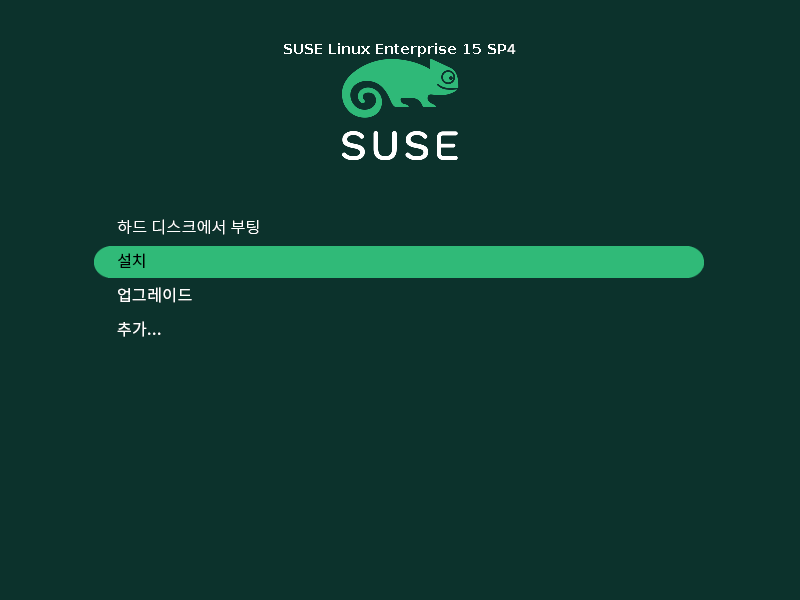Open the 추가... submenu
This screenshot has height=600, width=800.
pos(139,329)
